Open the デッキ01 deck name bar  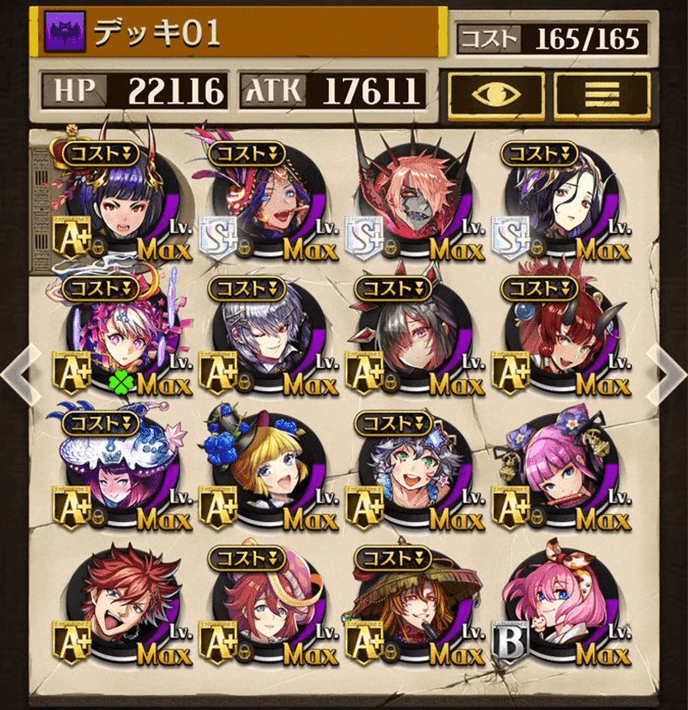point(240,32)
